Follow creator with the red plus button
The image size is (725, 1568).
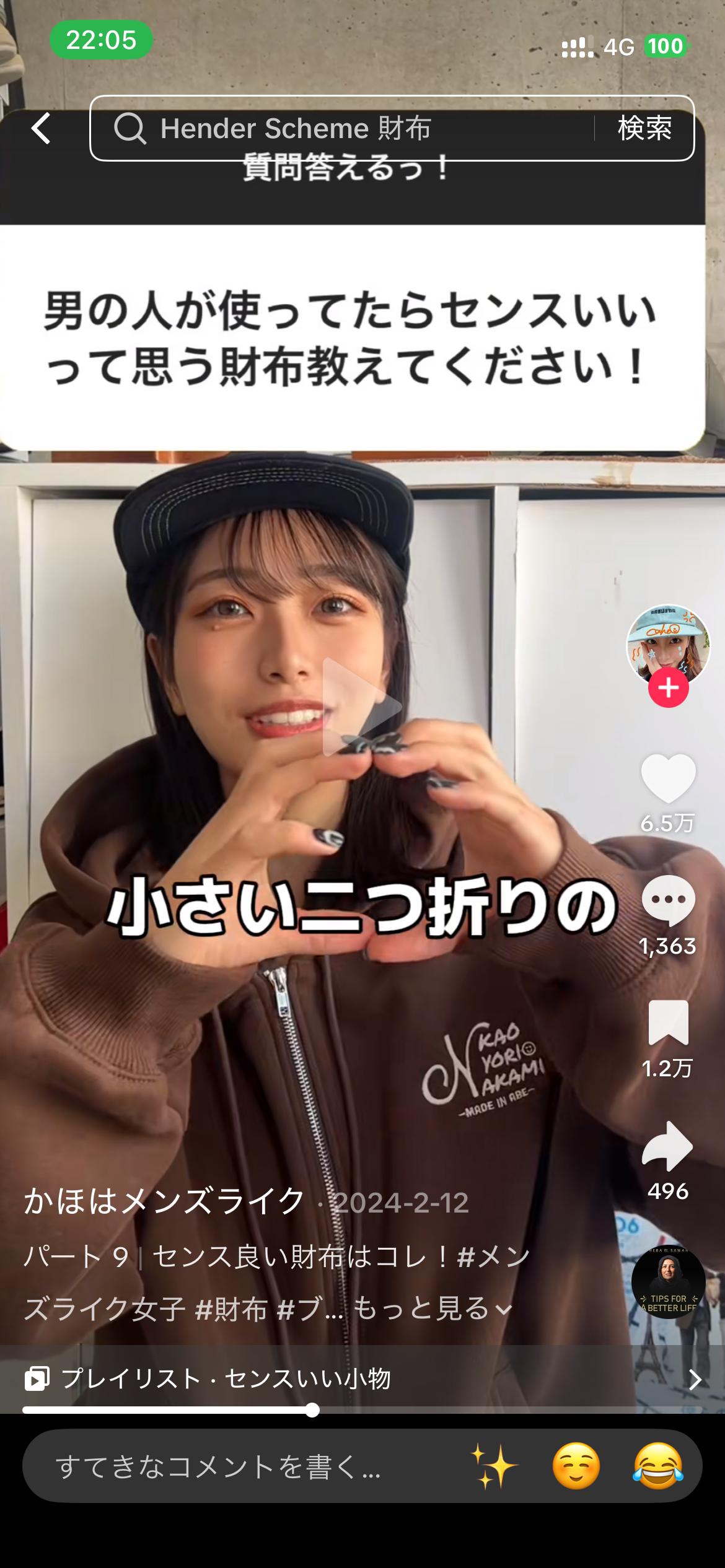pyautogui.click(x=668, y=688)
